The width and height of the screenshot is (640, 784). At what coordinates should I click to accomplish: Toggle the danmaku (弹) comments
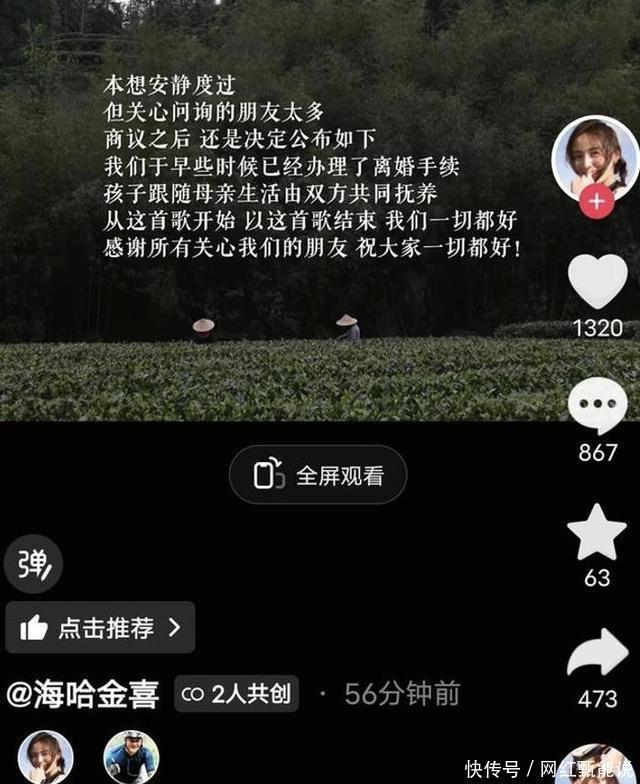33,565
